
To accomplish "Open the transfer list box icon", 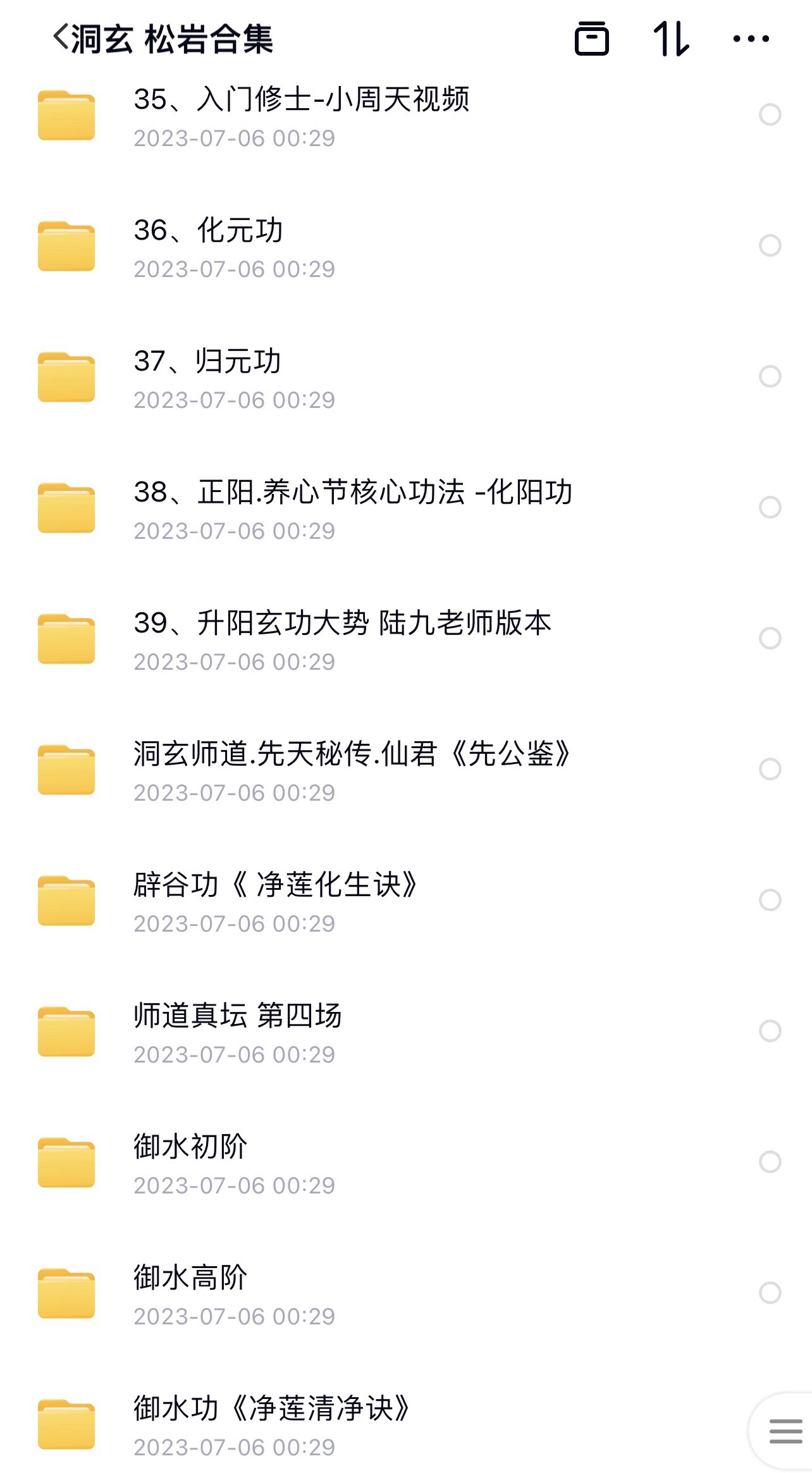I will point(591,39).
